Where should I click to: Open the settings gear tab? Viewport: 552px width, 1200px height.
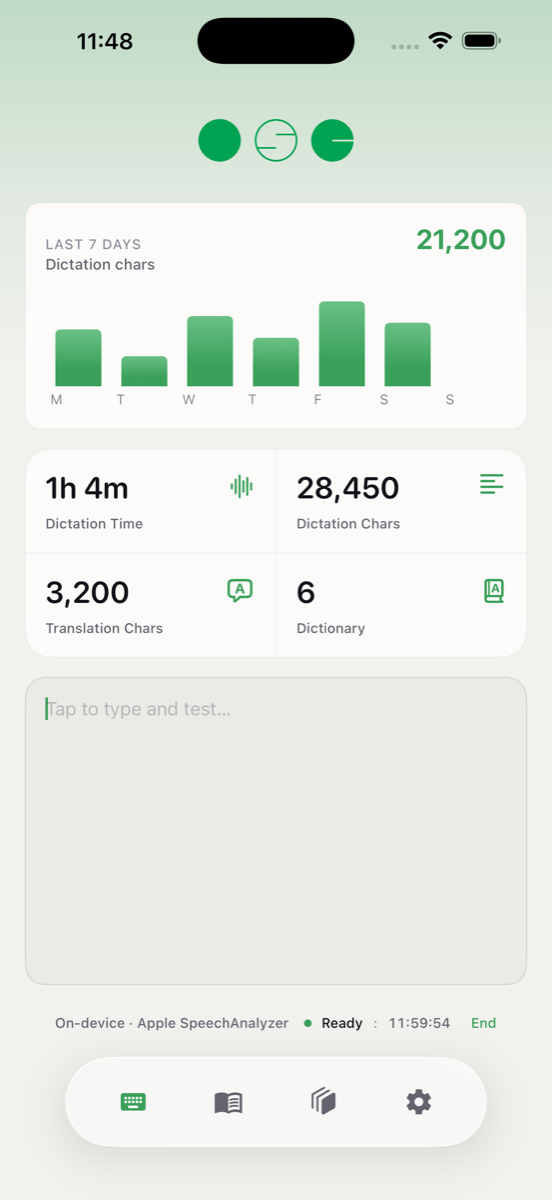418,1102
